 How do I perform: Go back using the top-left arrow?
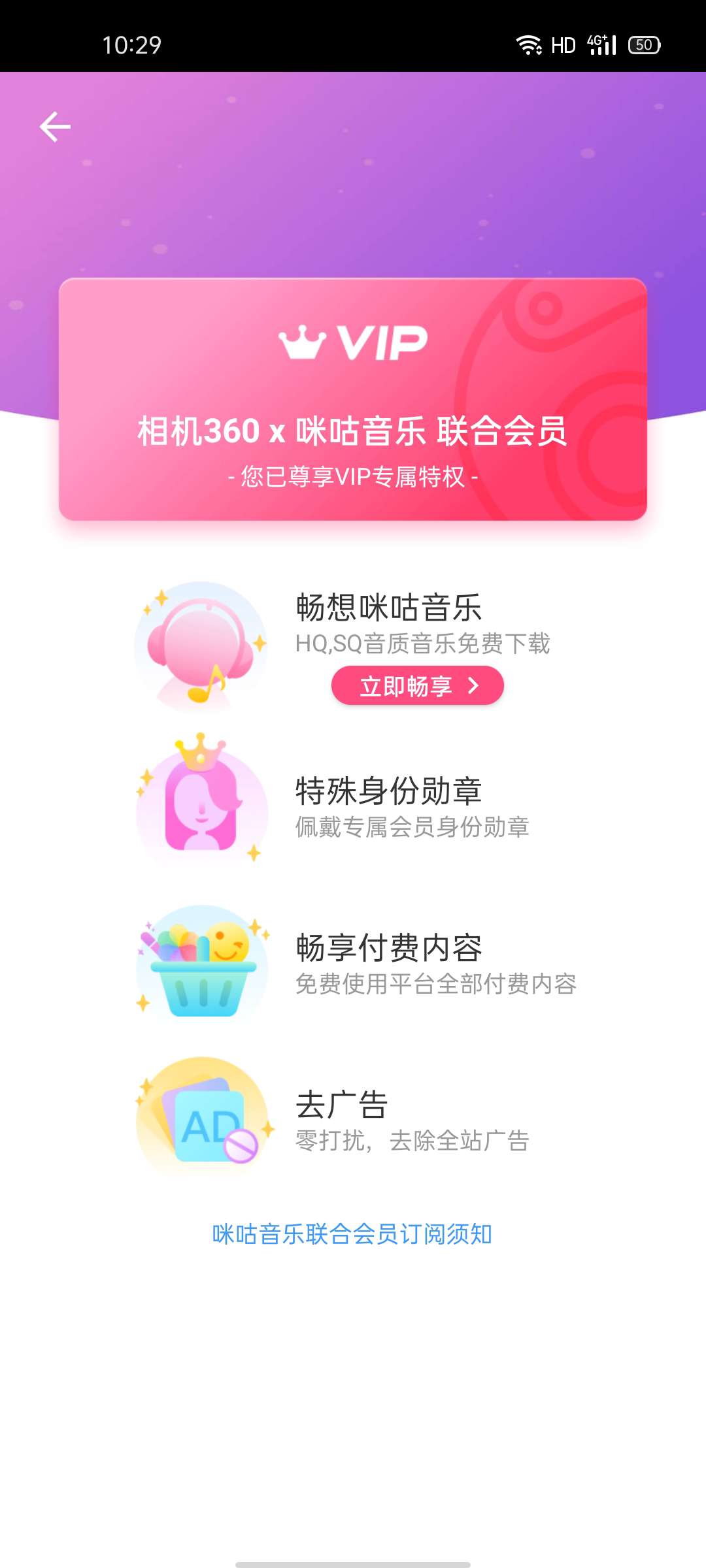point(55,127)
